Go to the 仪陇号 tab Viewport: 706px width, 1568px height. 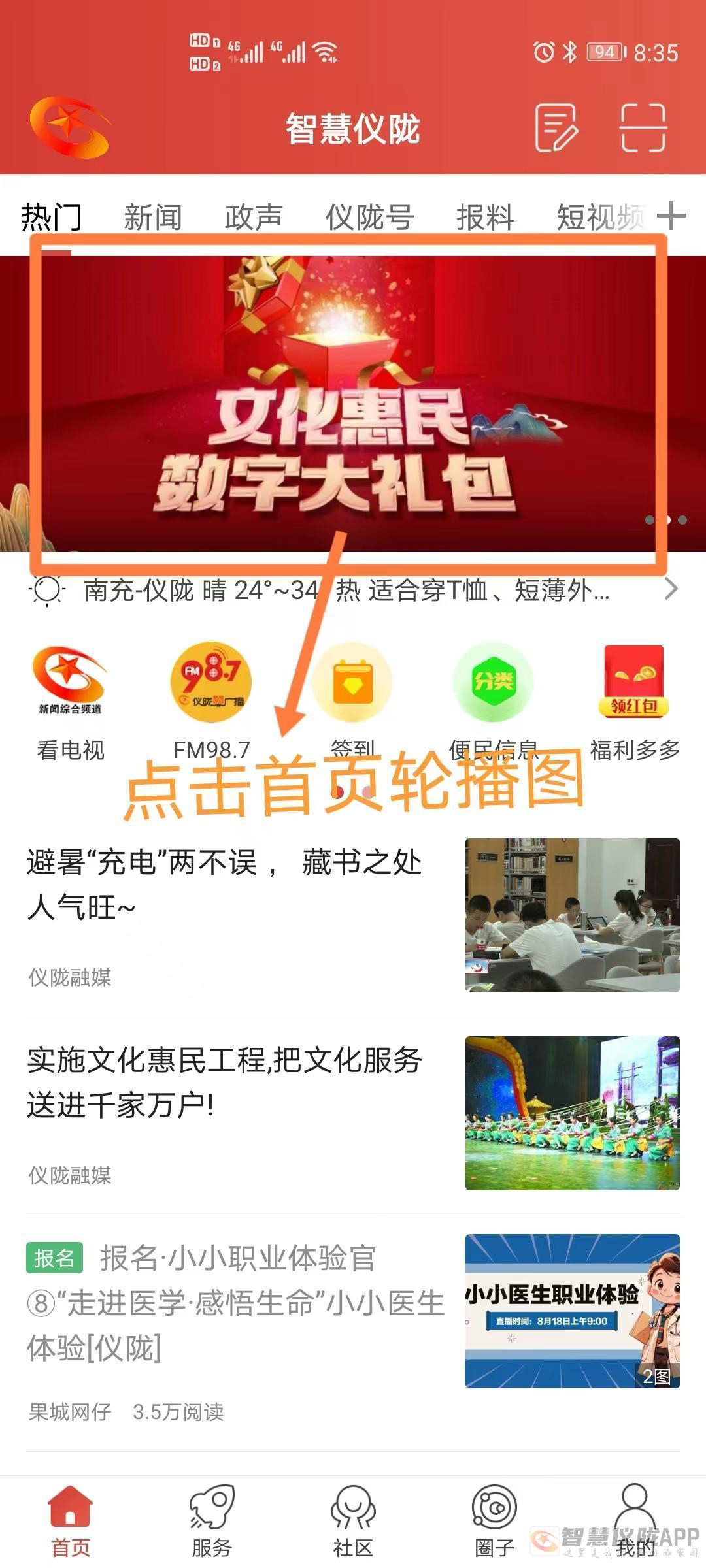click(x=369, y=217)
